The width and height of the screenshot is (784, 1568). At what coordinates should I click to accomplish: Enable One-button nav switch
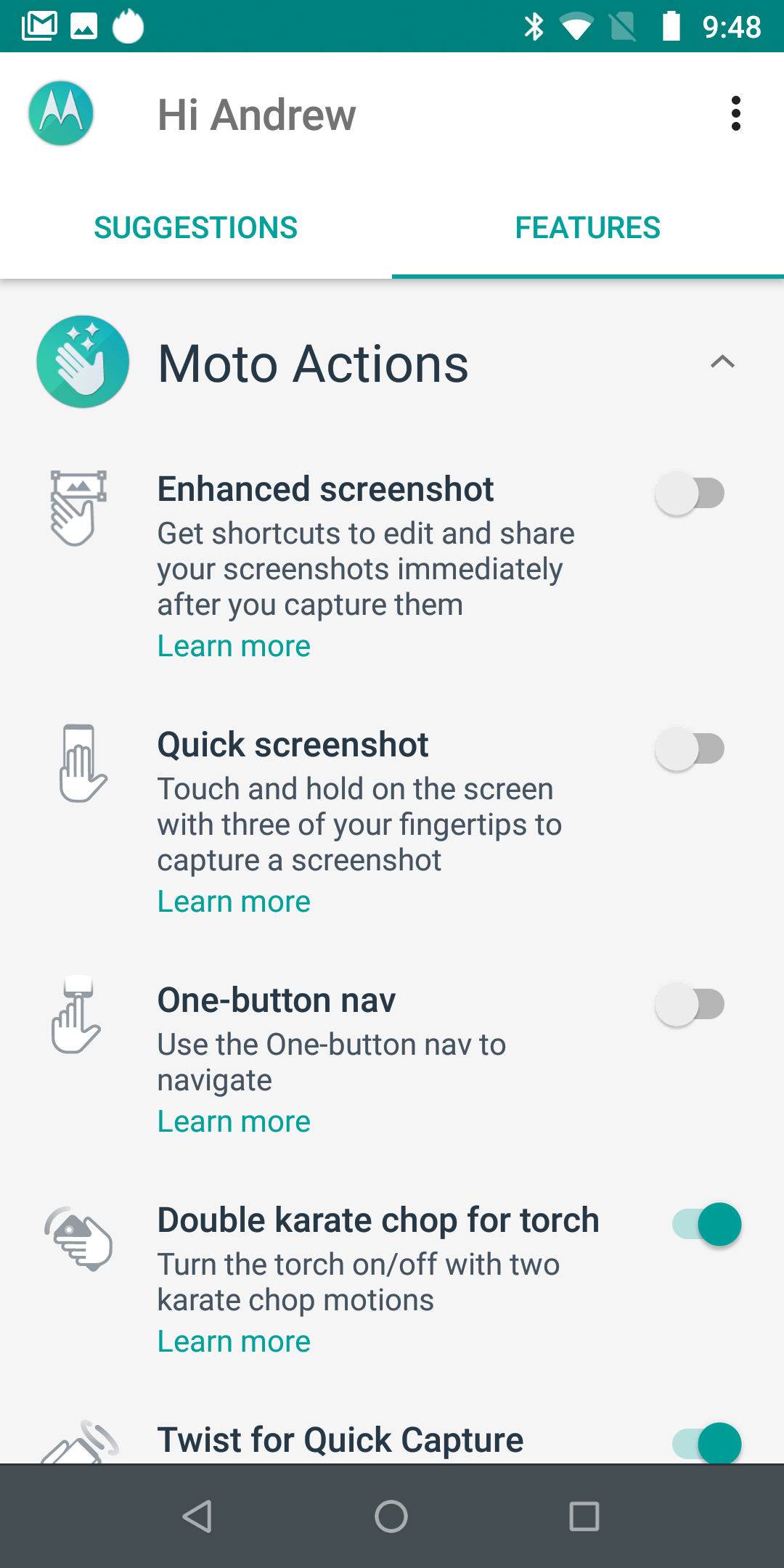pos(690,1005)
